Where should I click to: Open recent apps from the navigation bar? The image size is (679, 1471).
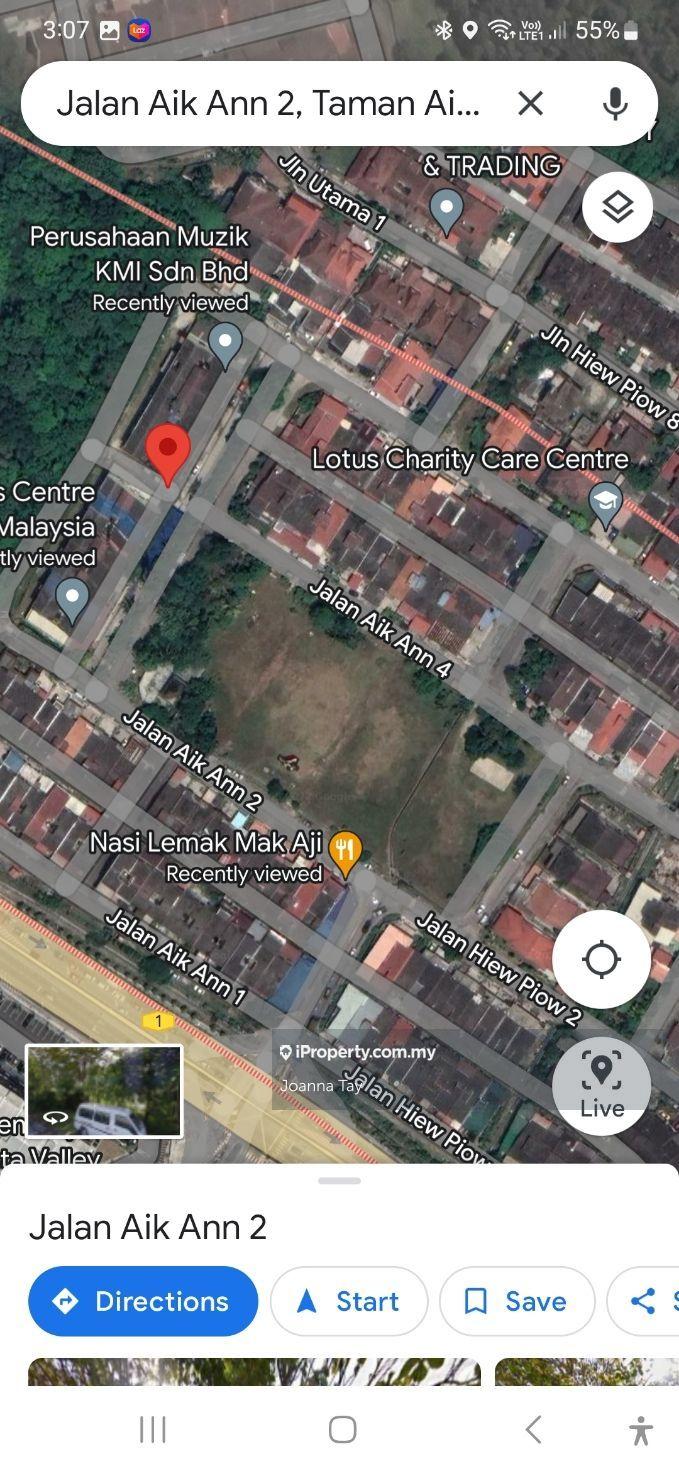(x=152, y=1430)
